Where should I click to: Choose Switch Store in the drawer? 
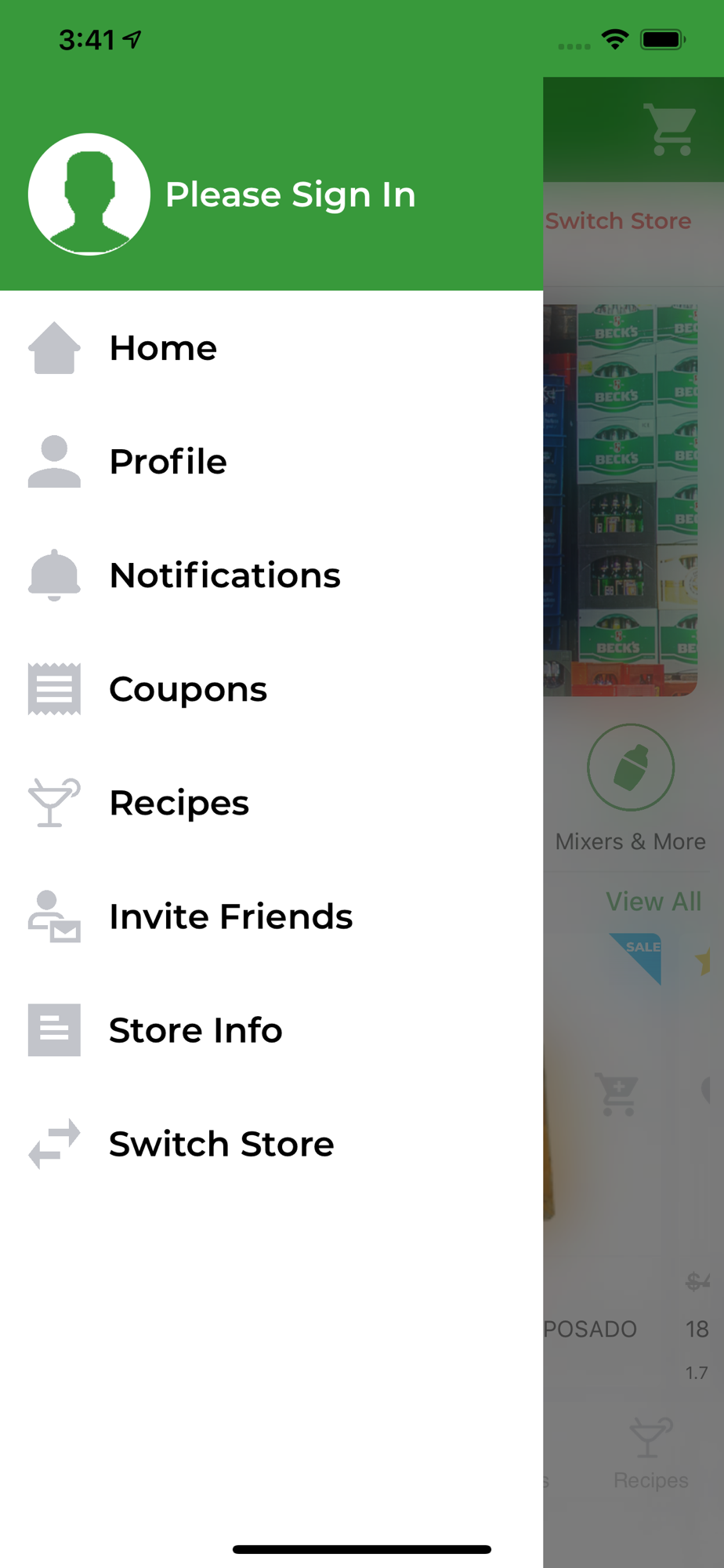271,1143
